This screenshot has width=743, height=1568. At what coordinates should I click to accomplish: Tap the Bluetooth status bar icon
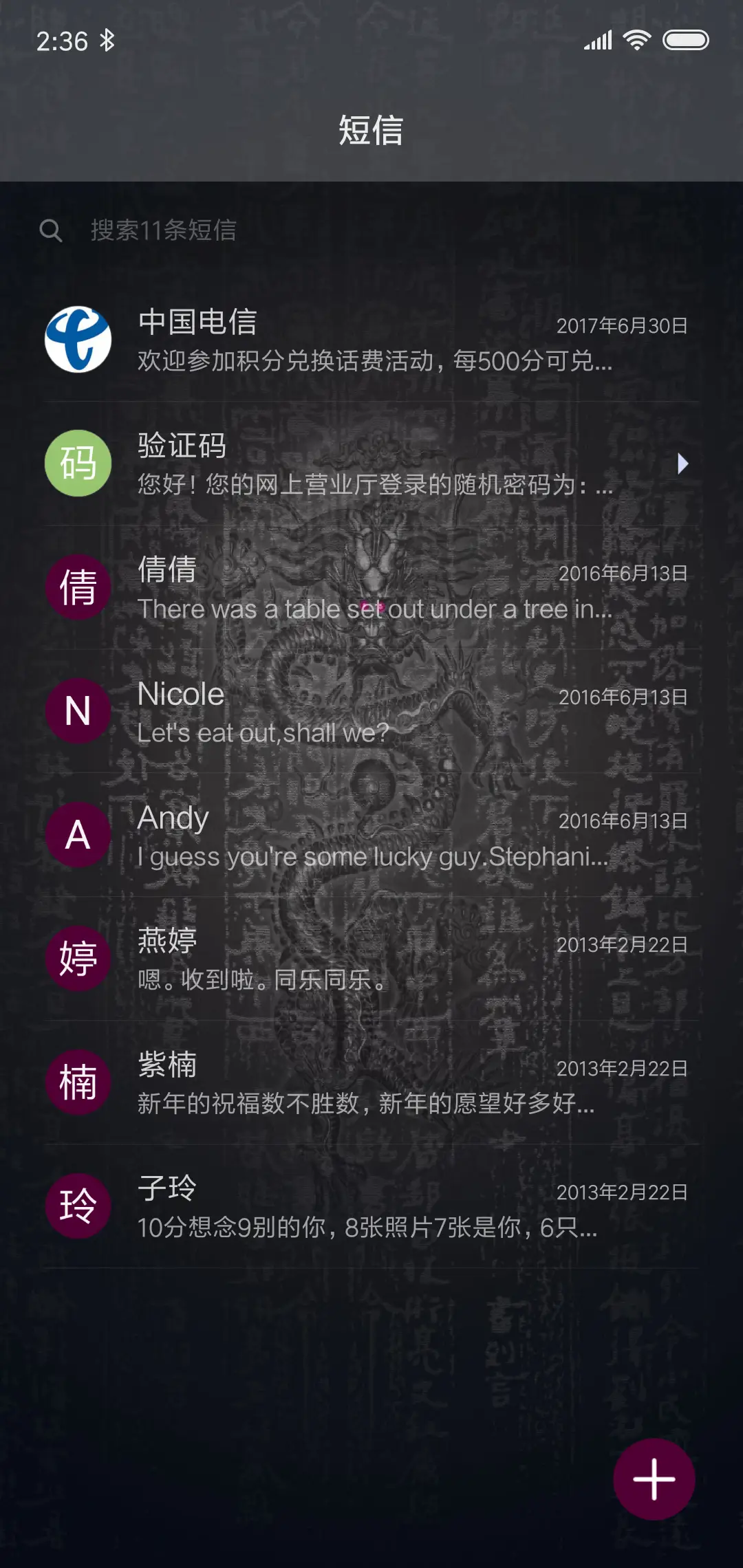[107, 40]
